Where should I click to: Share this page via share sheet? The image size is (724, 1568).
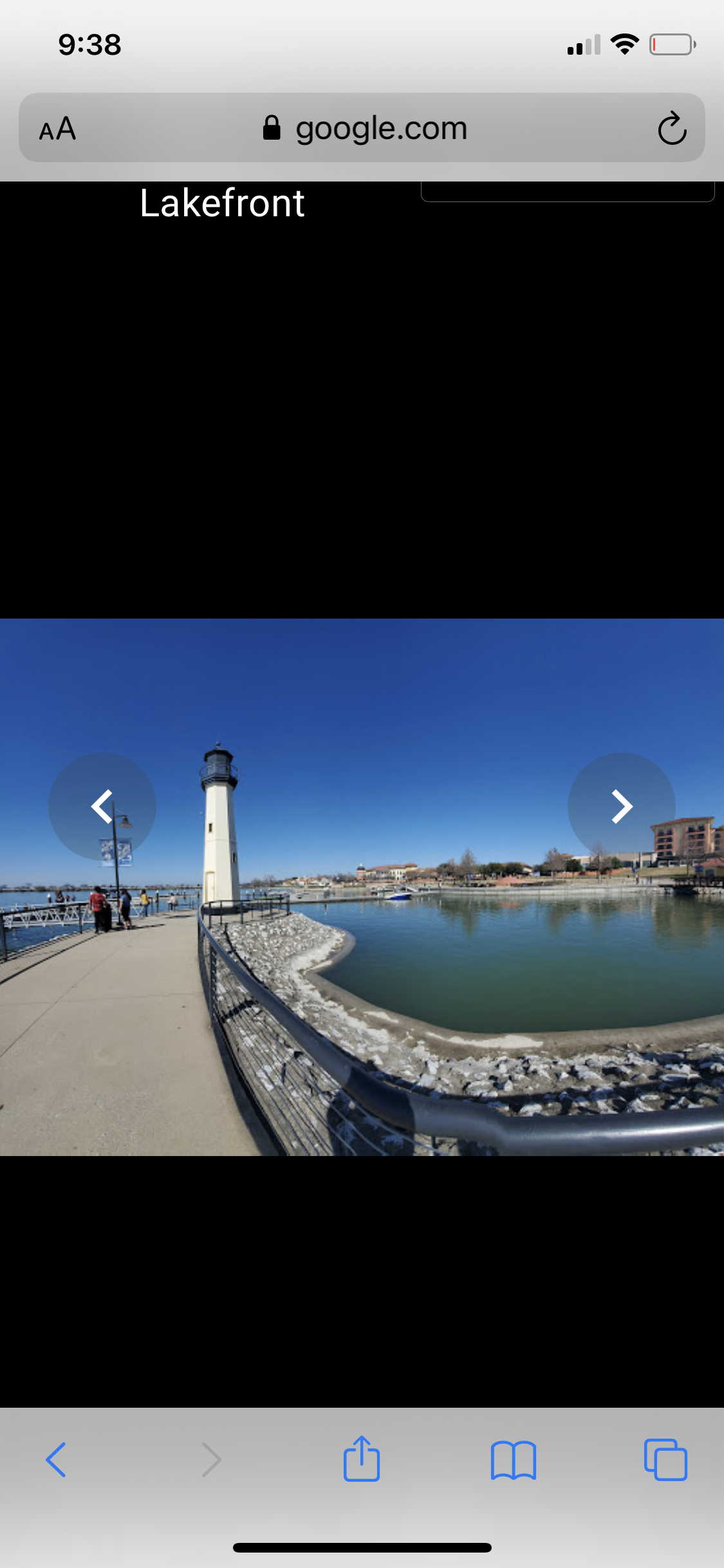tap(362, 1459)
